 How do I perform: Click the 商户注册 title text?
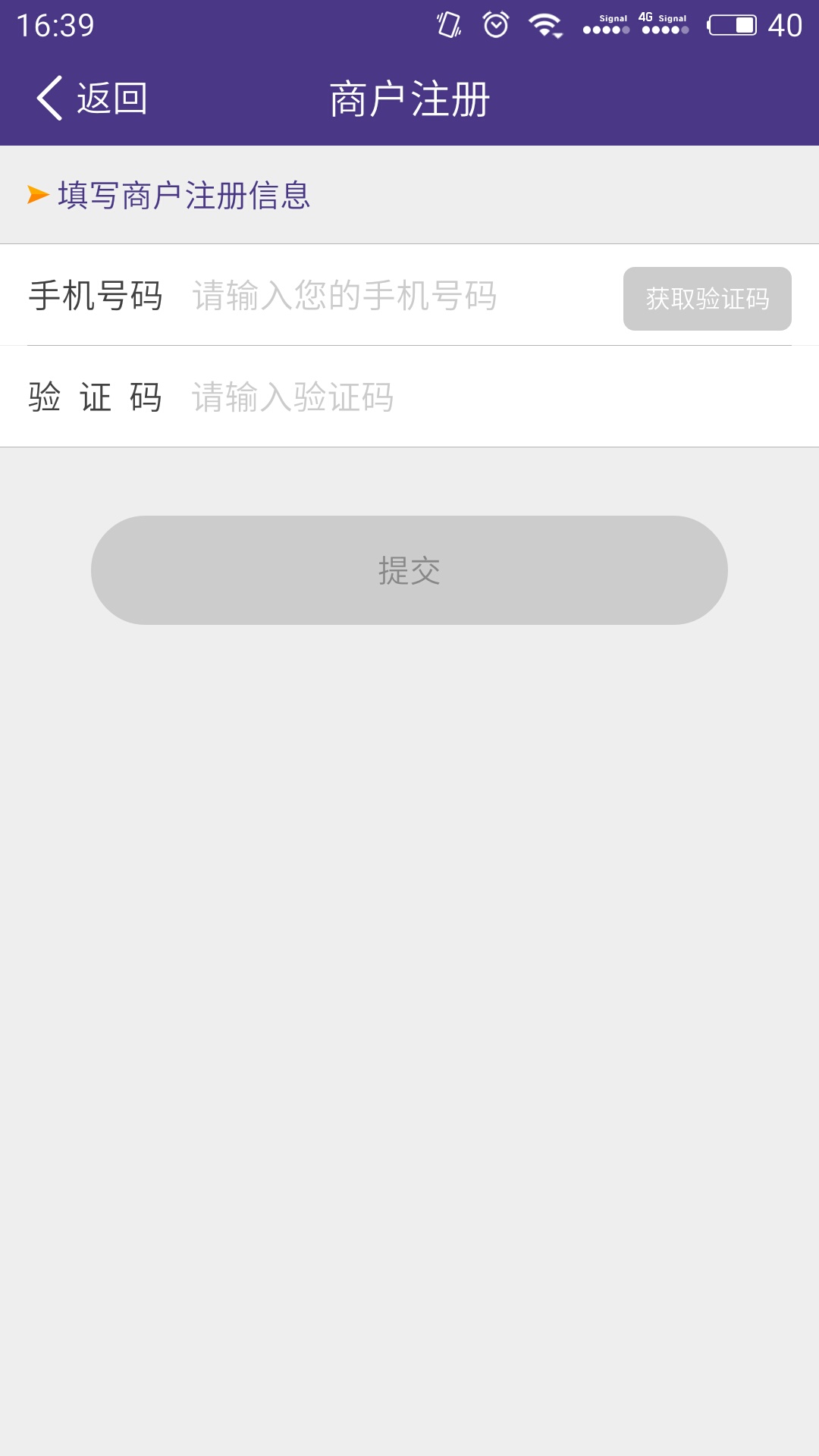point(409,99)
